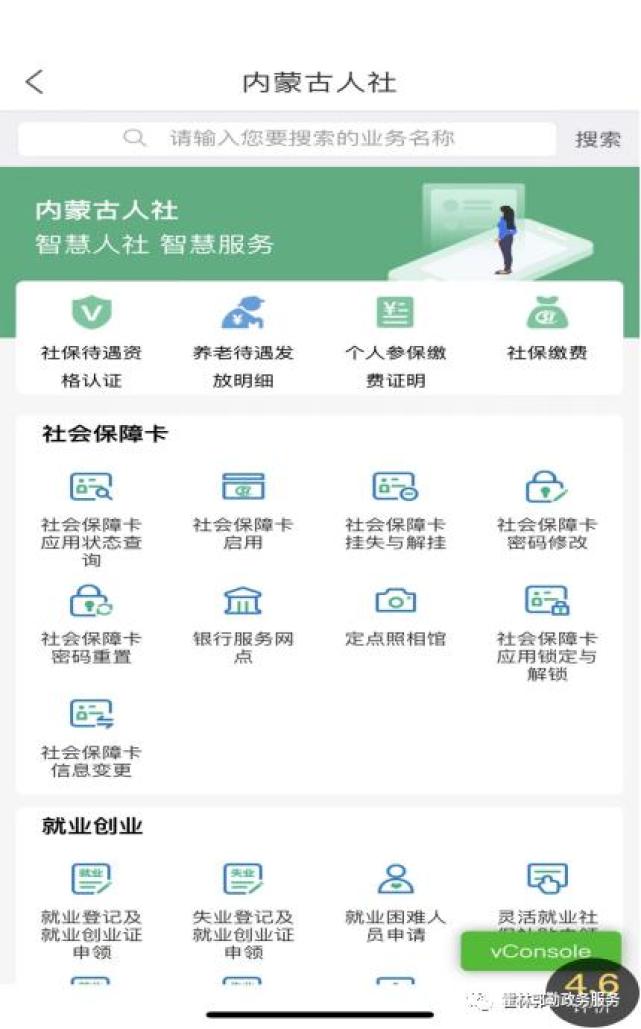Choose 社会保障卡挂失与解挂

coord(395,510)
